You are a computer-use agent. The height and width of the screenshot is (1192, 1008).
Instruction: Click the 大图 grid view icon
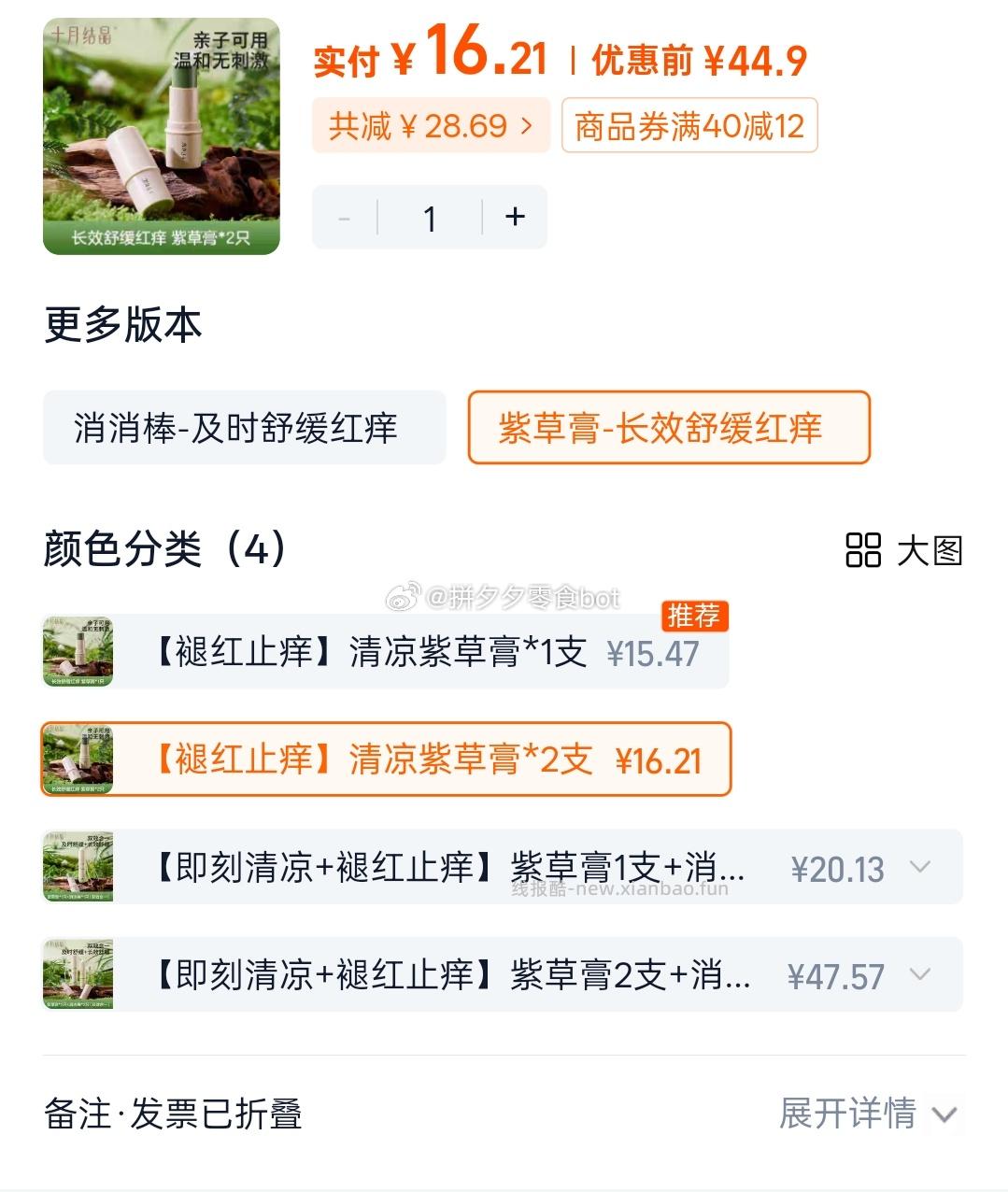[x=864, y=552]
